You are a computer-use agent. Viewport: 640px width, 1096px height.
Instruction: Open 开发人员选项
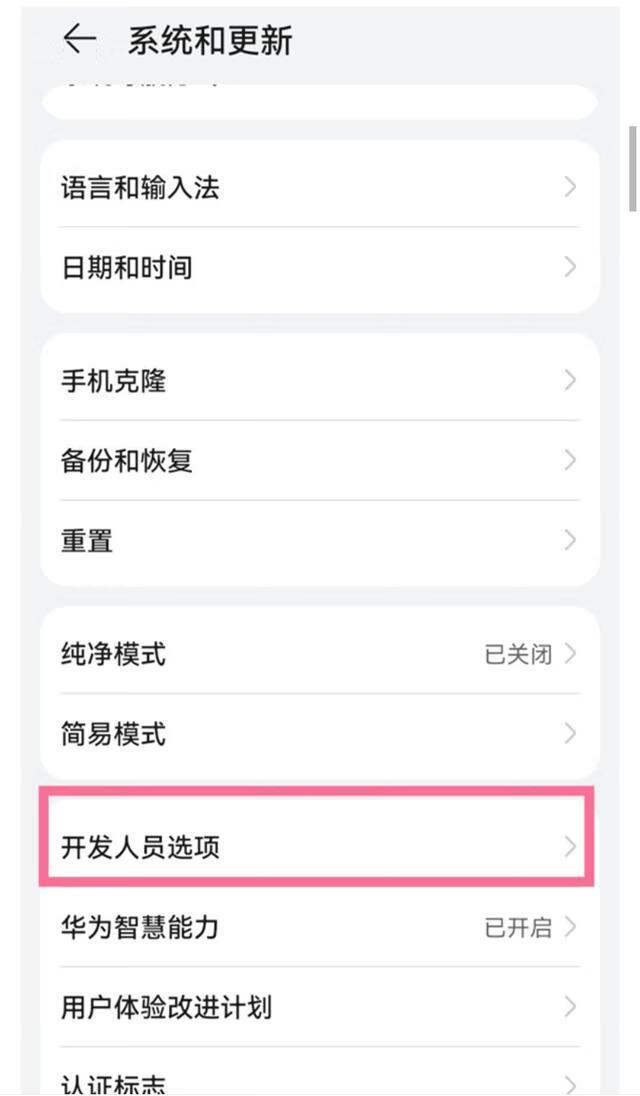point(319,848)
